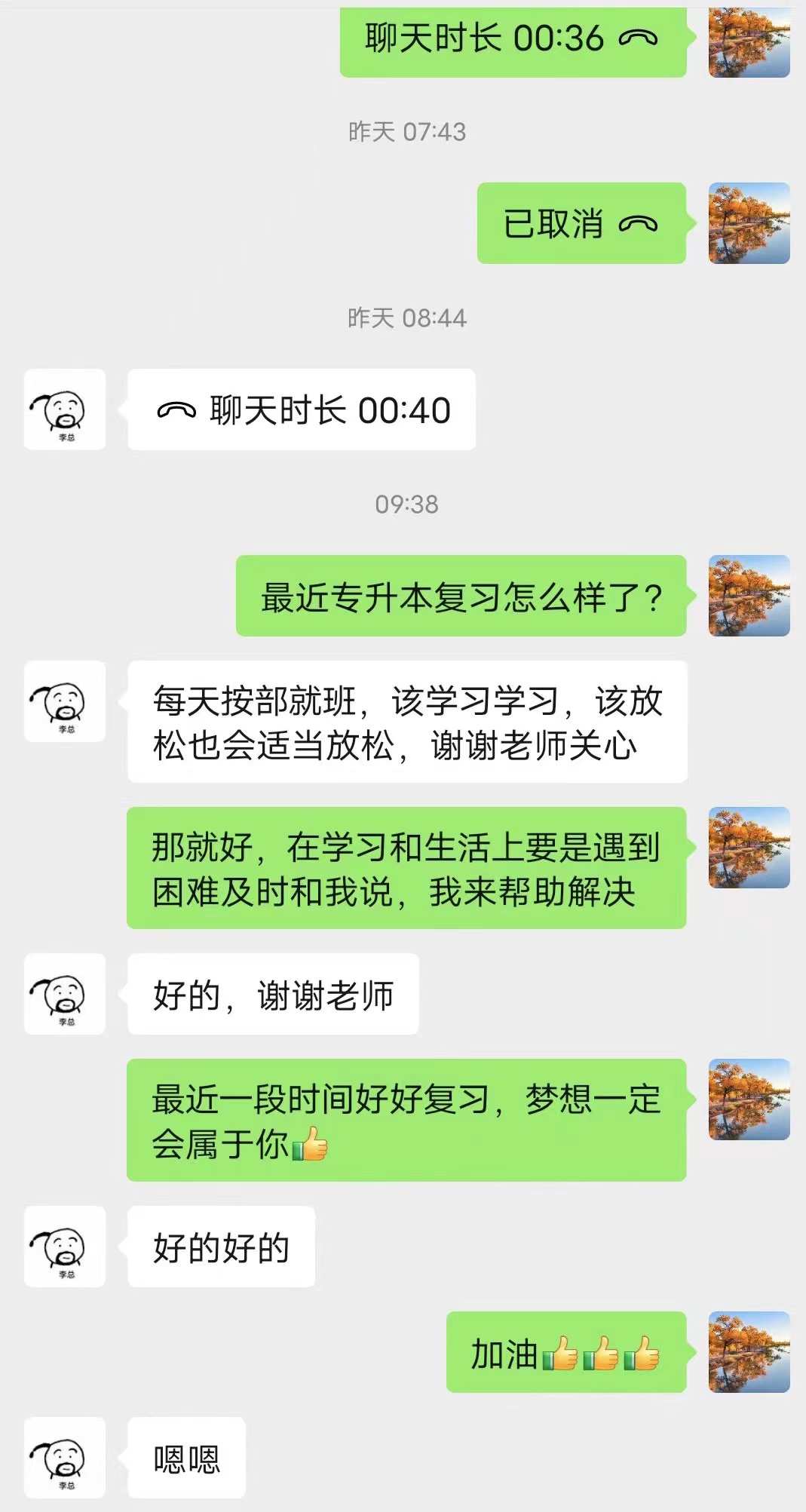Open own avatar beside 最近专升本复习怎么样了 message
Image resolution: width=806 pixels, height=1512 pixels.
749,596
